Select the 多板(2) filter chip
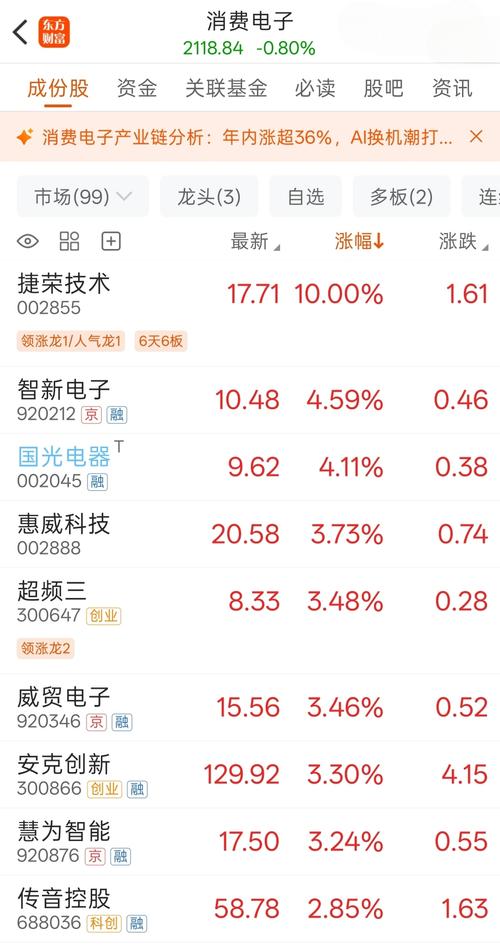Image resolution: width=500 pixels, height=947 pixels. coord(402,196)
